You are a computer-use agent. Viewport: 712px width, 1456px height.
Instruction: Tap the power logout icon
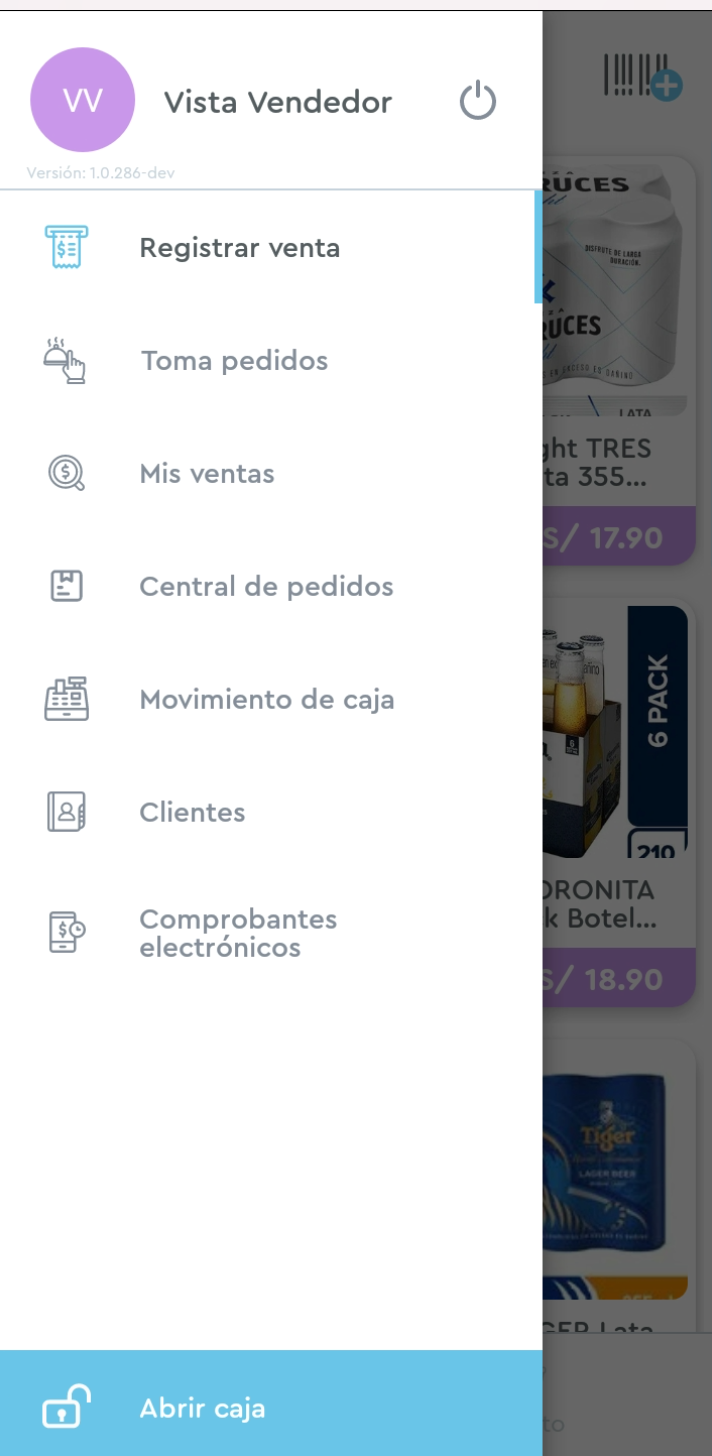[478, 102]
